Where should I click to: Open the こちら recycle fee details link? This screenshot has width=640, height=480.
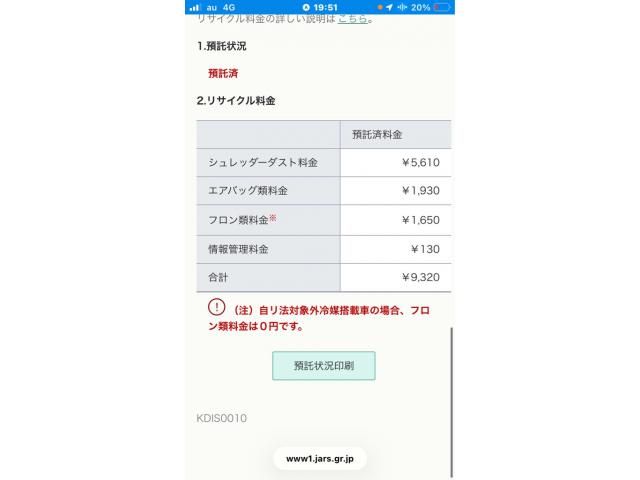[351, 19]
